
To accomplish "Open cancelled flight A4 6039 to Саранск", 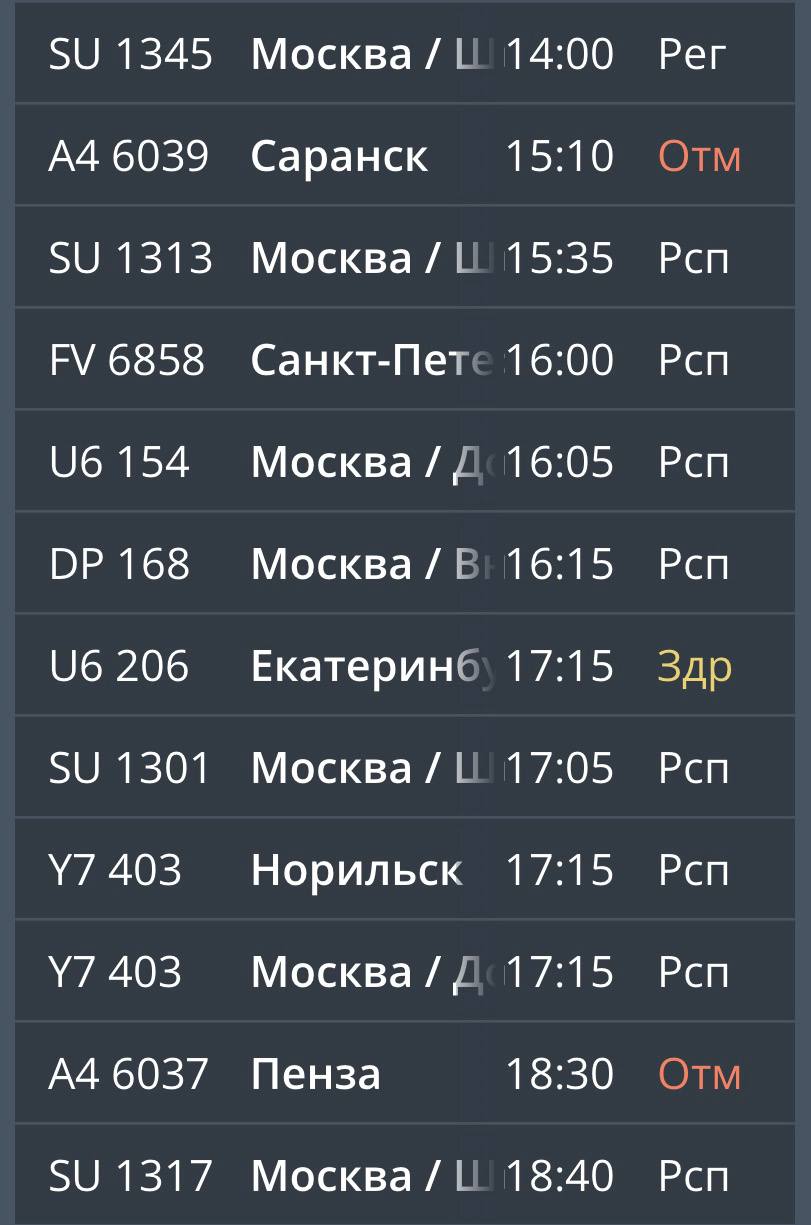I will pos(405,156).
